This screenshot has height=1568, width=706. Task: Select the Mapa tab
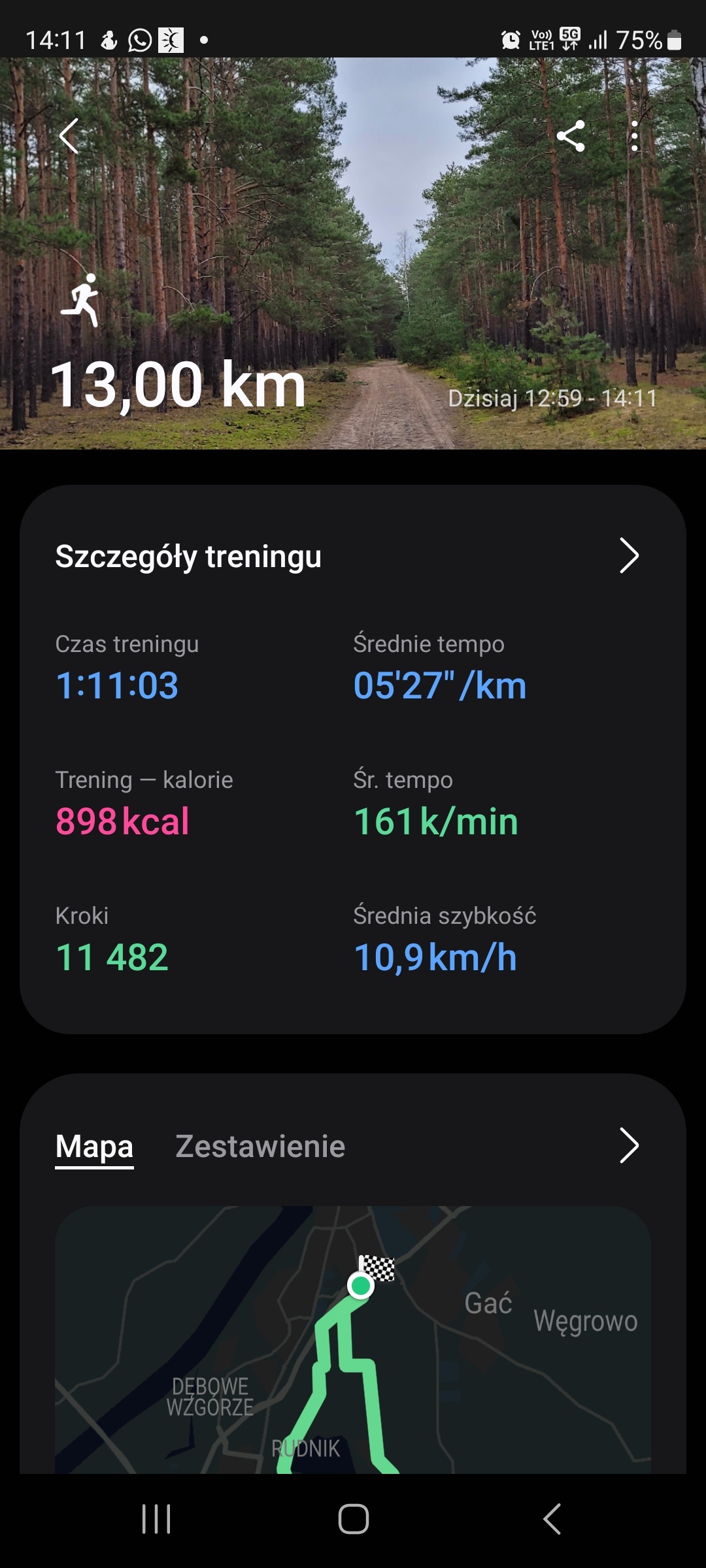tap(94, 1146)
